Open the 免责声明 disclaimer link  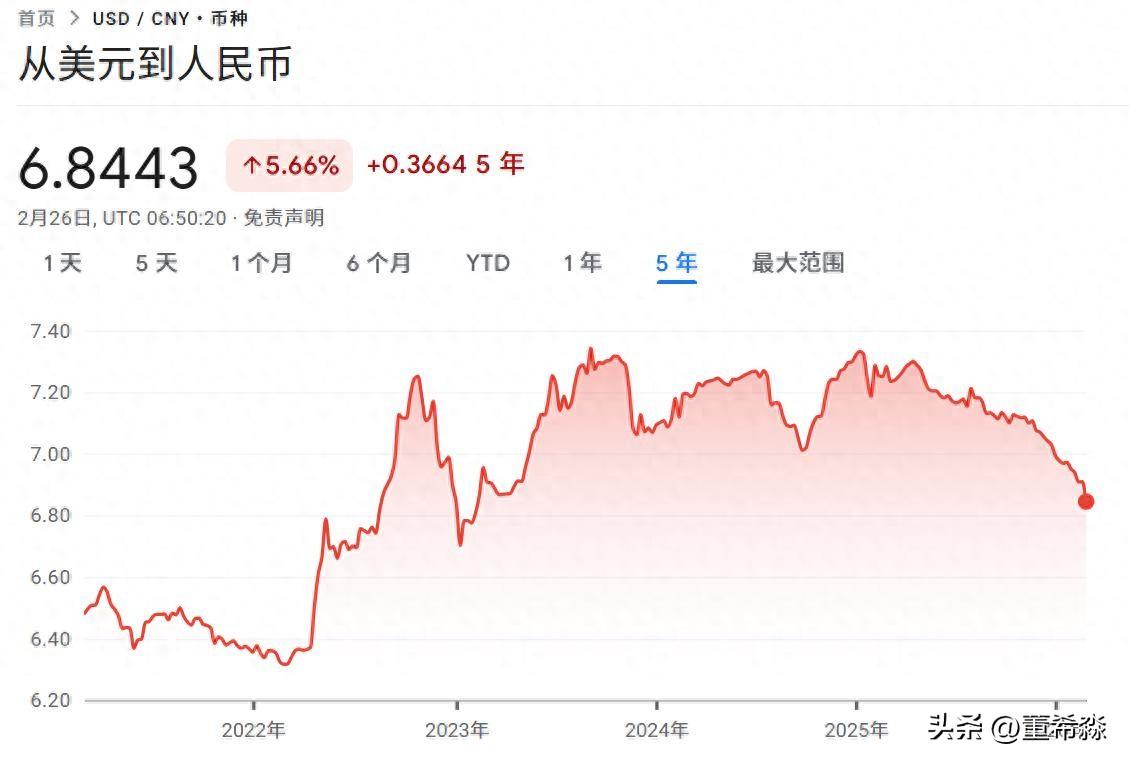click(x=284, y=218)
